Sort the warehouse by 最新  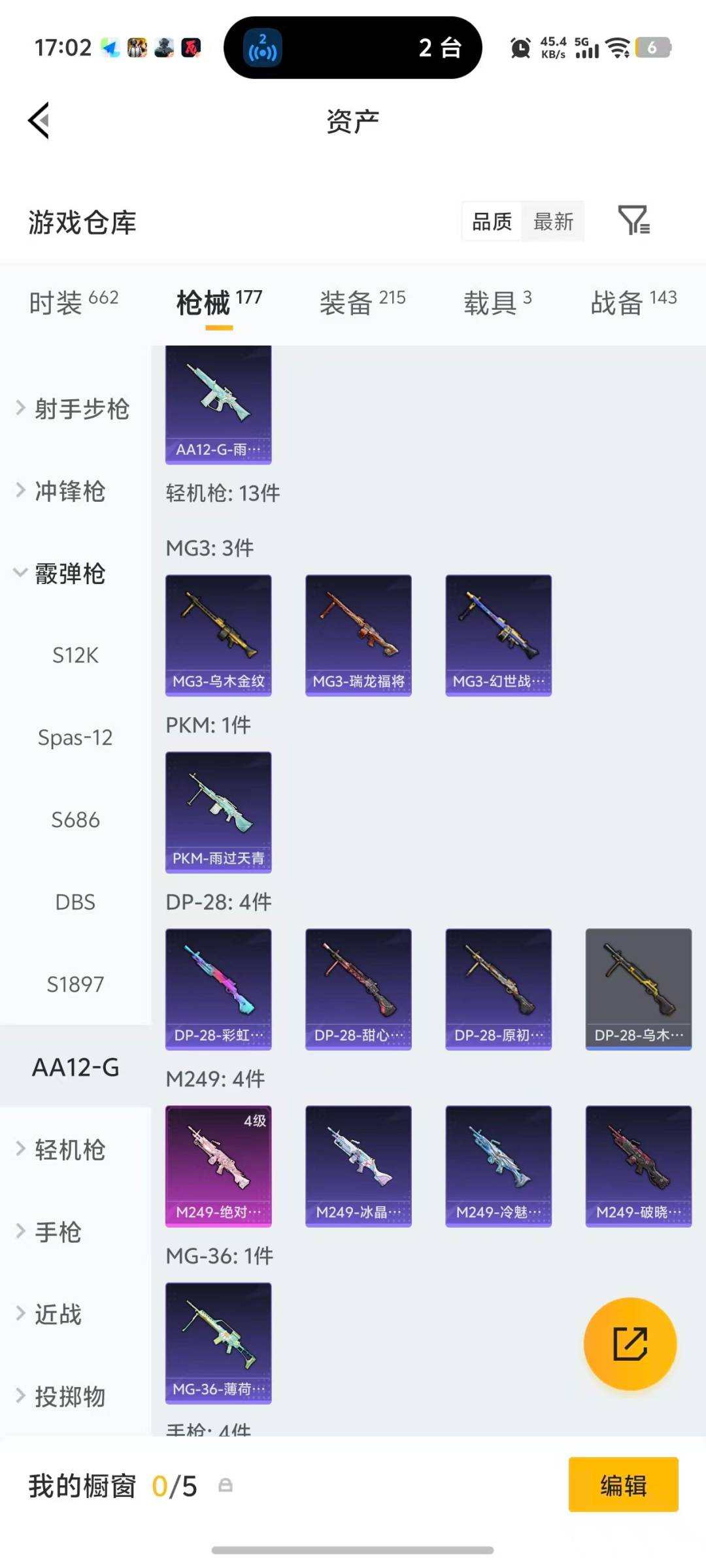[553, 222]
